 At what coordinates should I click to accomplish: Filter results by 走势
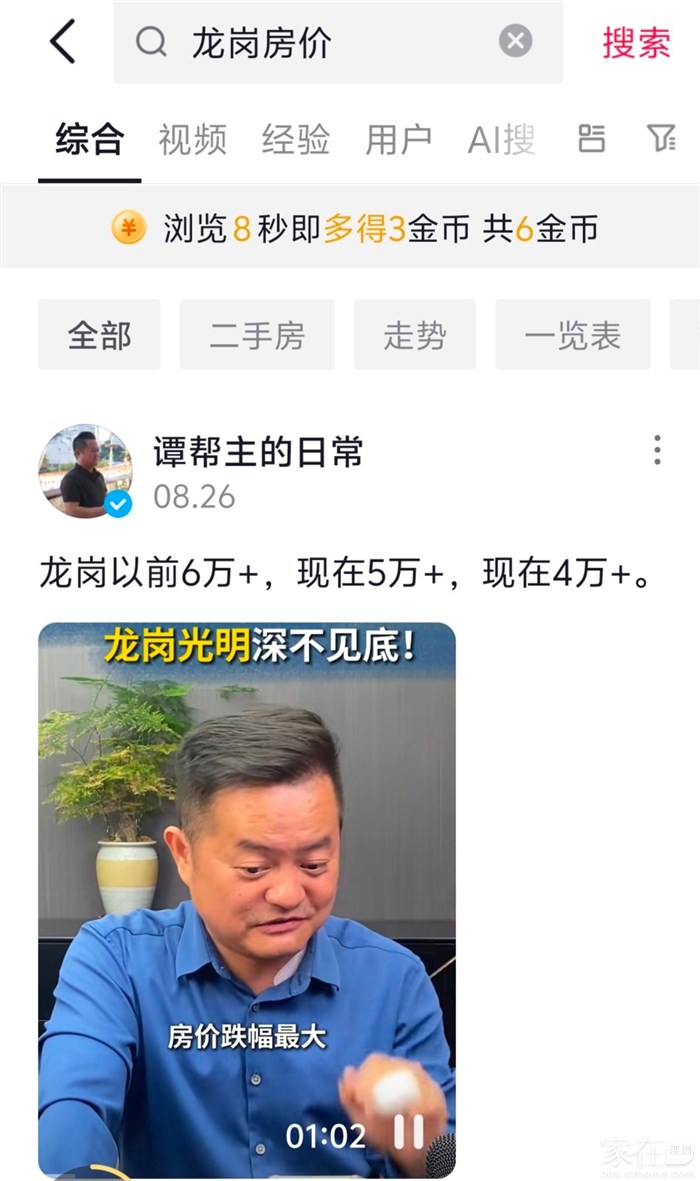[414, 335]
